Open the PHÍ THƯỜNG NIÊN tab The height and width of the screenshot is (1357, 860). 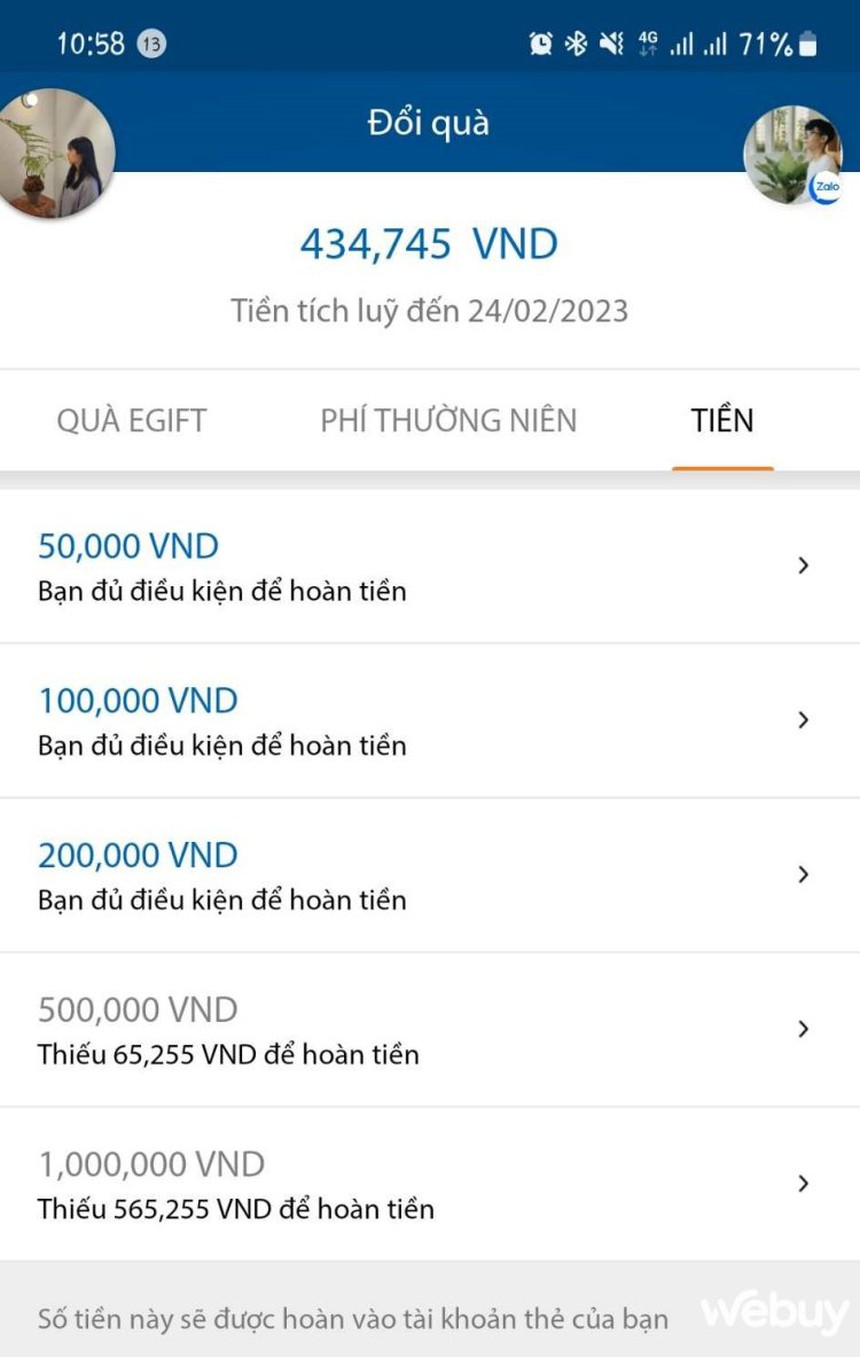[x=448, y=421]
